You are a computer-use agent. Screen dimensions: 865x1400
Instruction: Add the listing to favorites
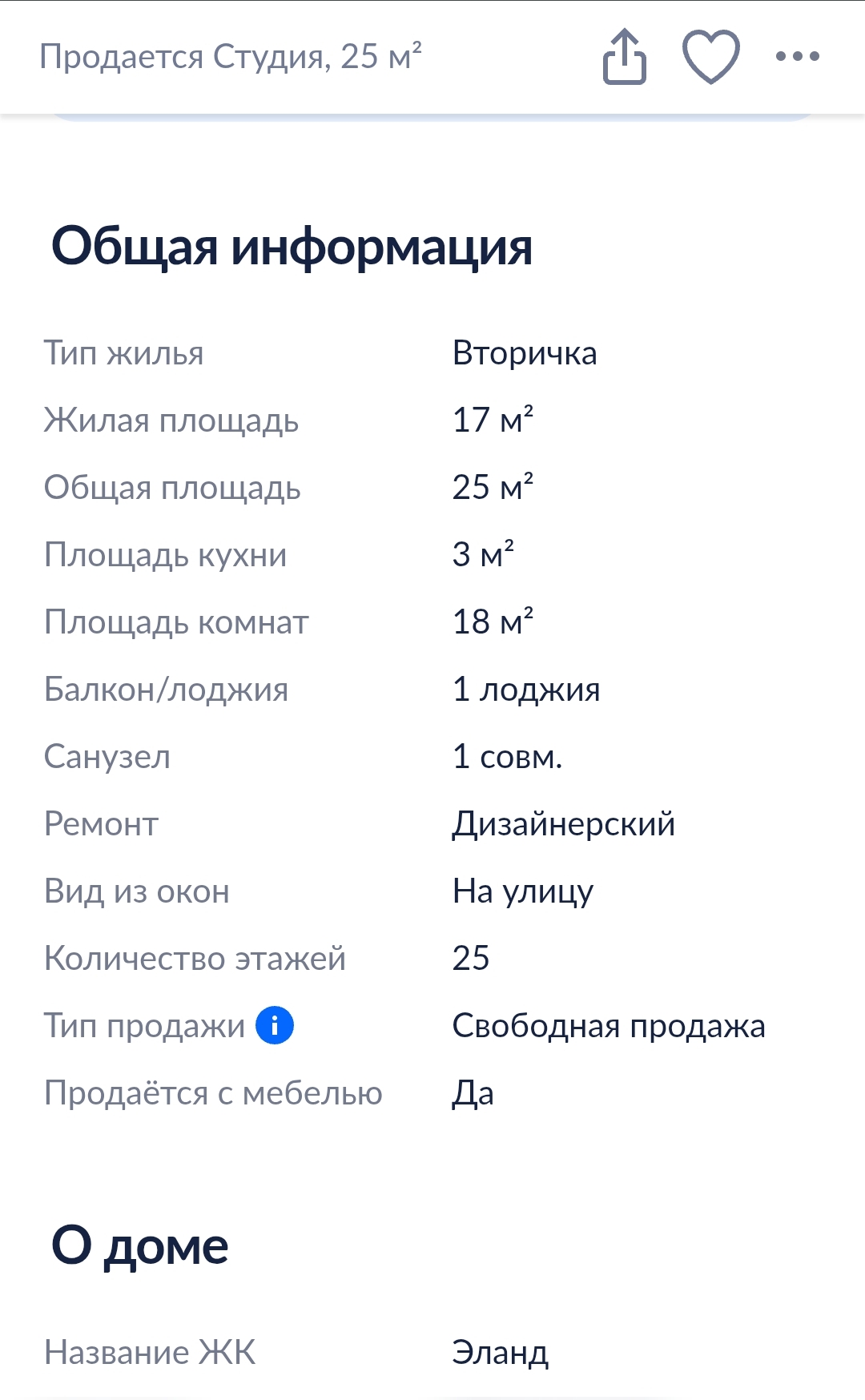(710, 56)
